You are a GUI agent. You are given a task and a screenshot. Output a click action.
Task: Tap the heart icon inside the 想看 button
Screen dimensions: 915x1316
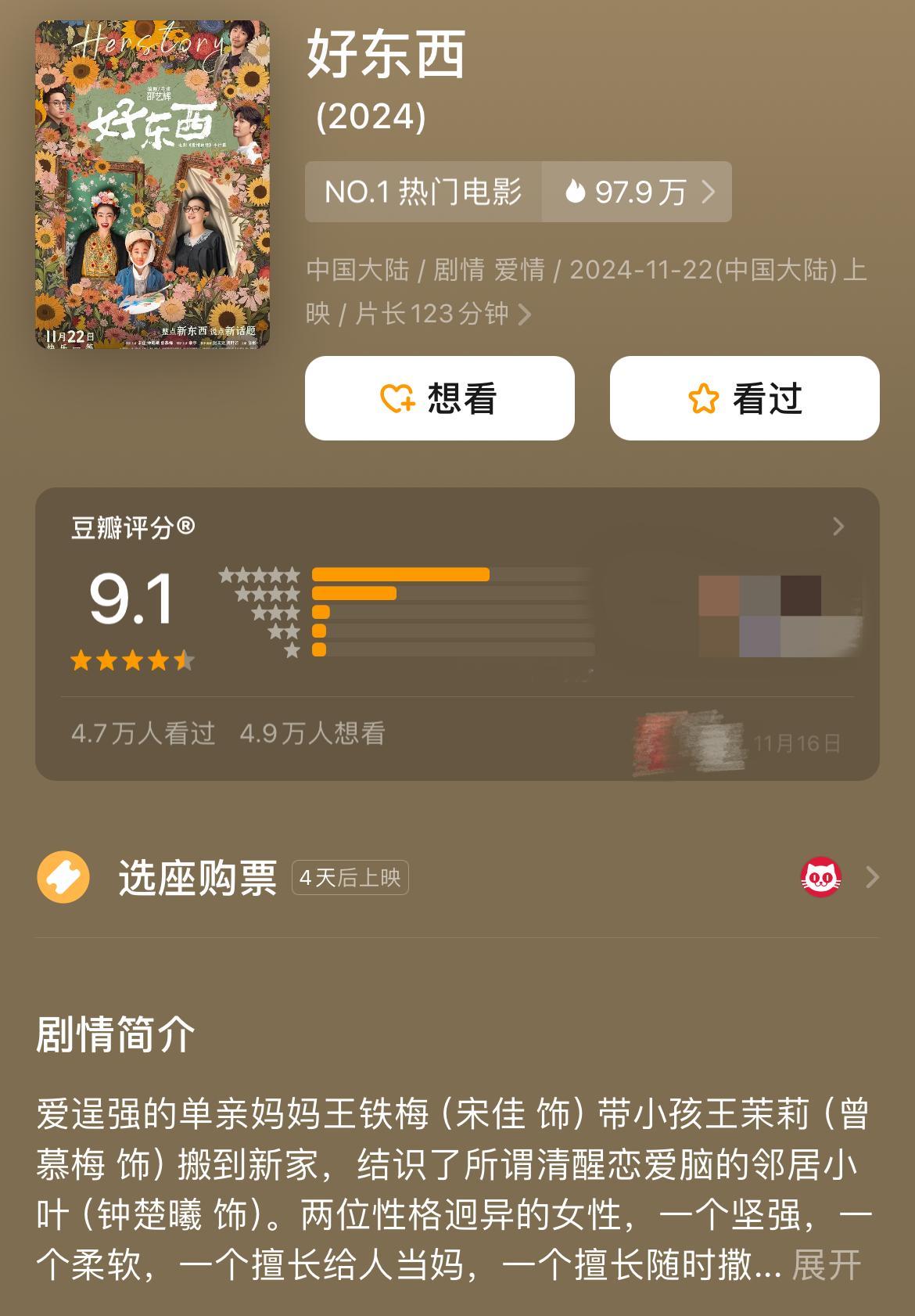point(396,398)
